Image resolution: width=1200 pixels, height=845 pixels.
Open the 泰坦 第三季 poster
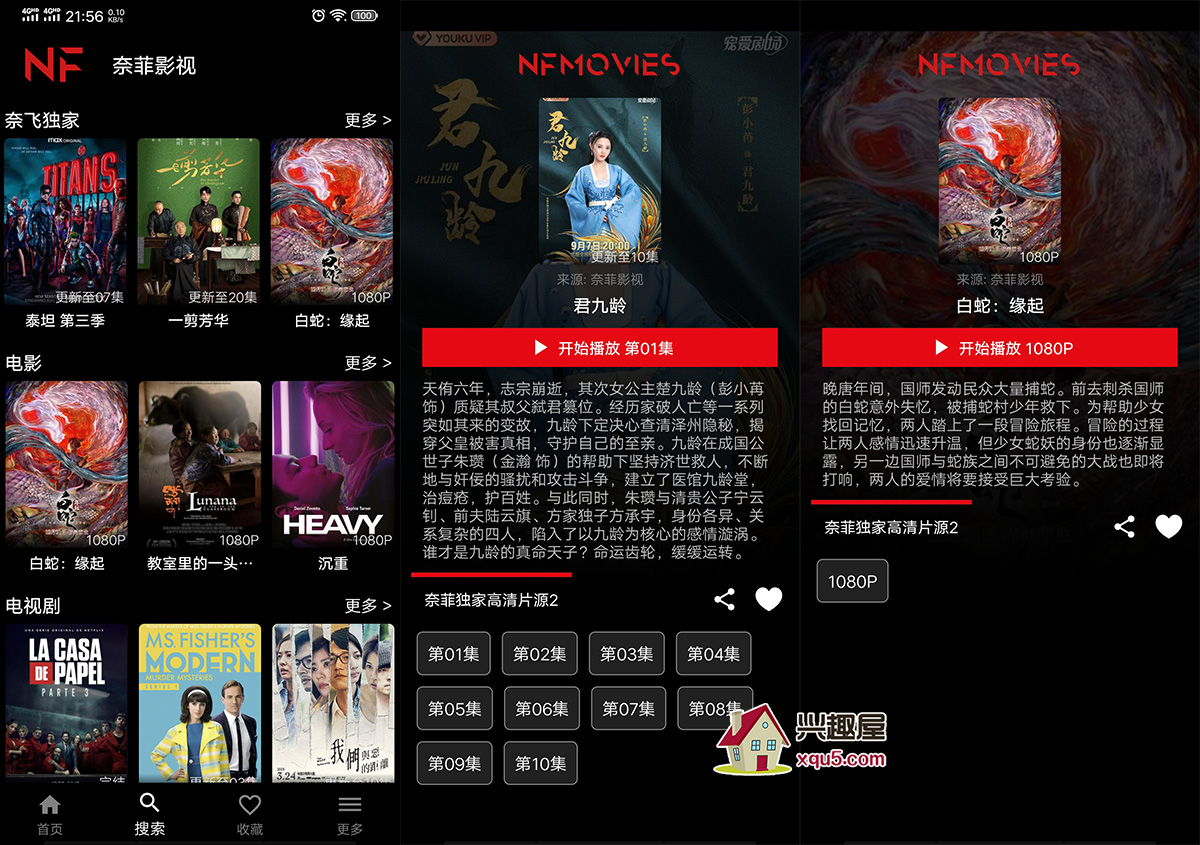65,221
